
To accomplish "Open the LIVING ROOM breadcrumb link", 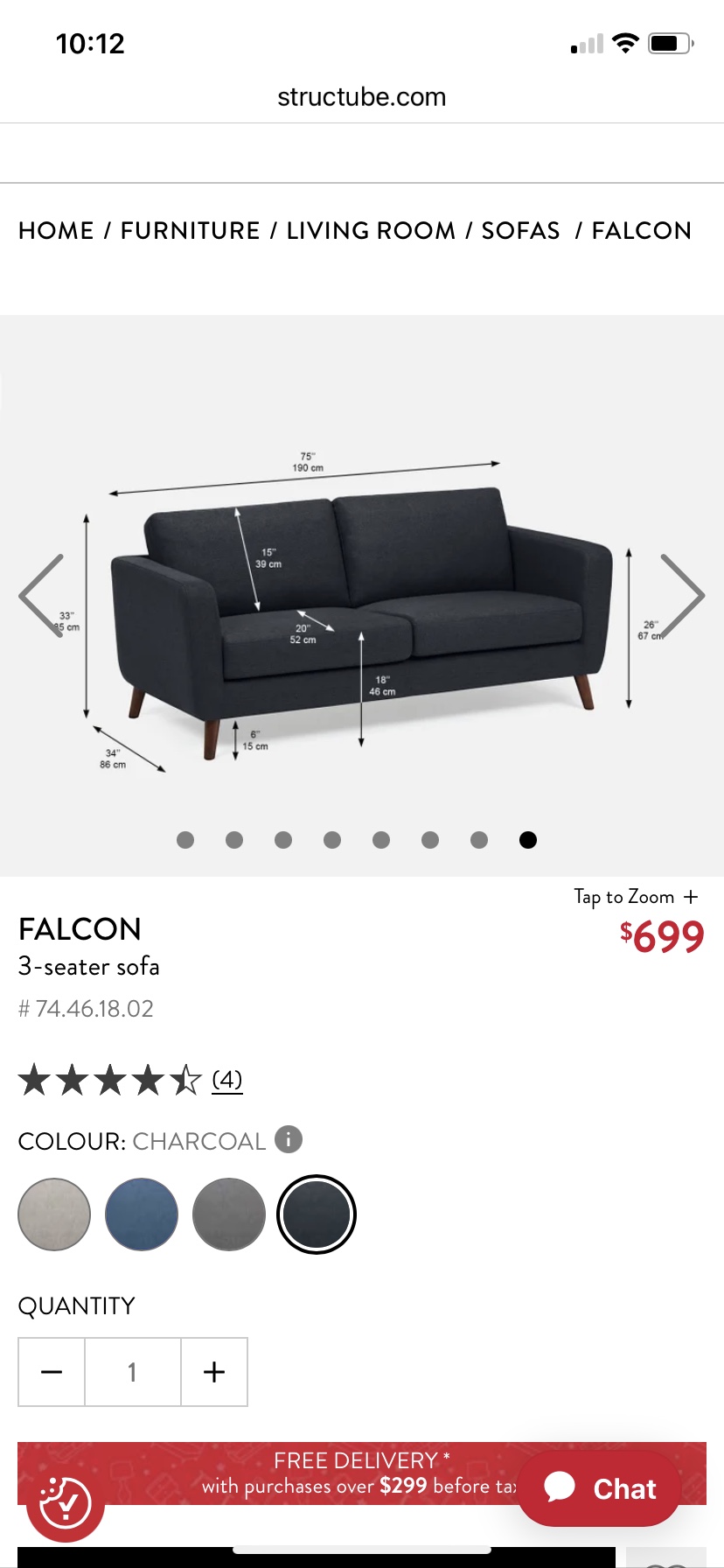I will coord(371,231).
